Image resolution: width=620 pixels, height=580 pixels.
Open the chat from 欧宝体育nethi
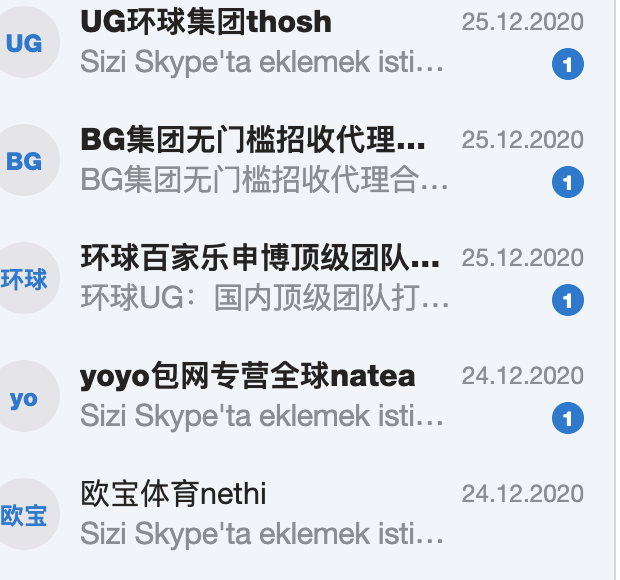coord(307,514)
